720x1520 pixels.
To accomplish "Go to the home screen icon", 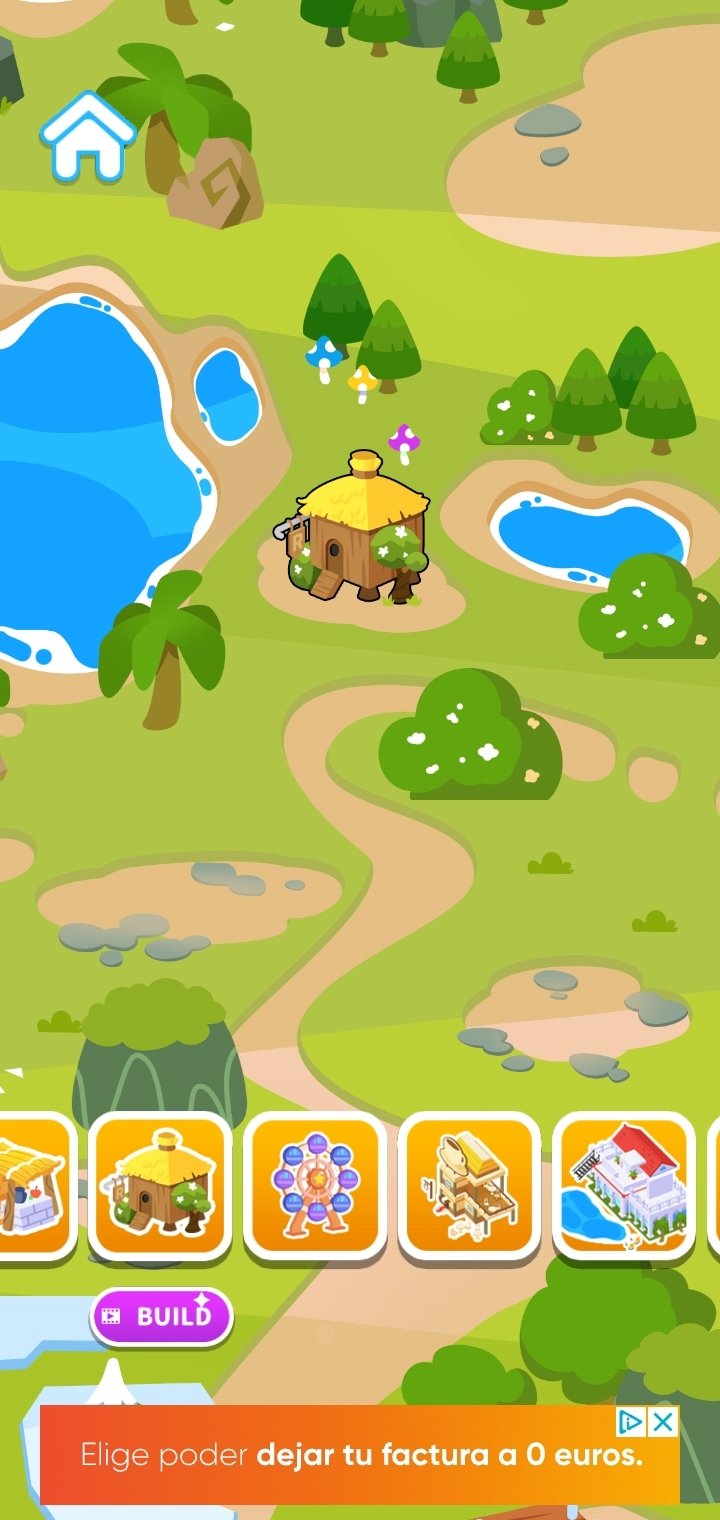I will pos(87,138).
